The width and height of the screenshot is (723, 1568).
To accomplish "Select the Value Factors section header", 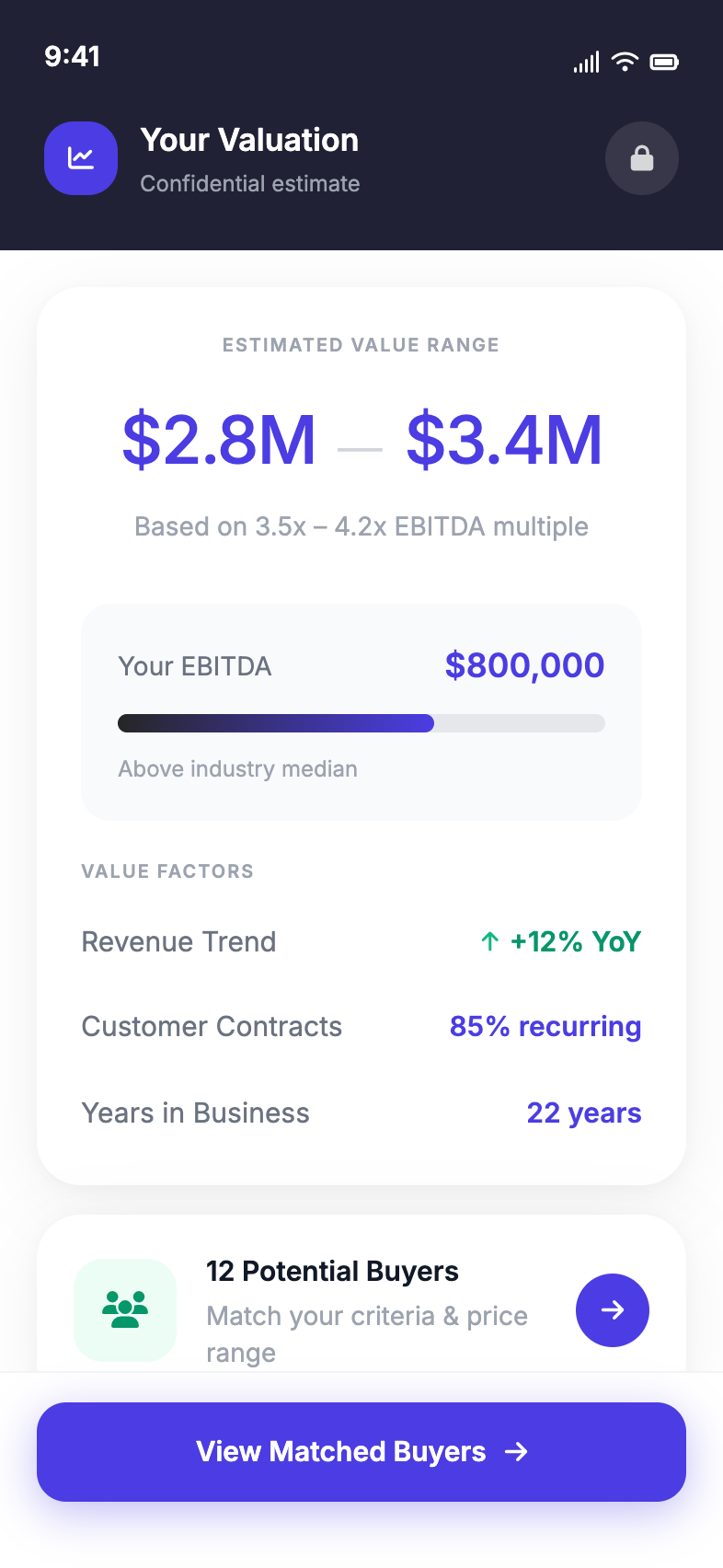I will 166,870.
